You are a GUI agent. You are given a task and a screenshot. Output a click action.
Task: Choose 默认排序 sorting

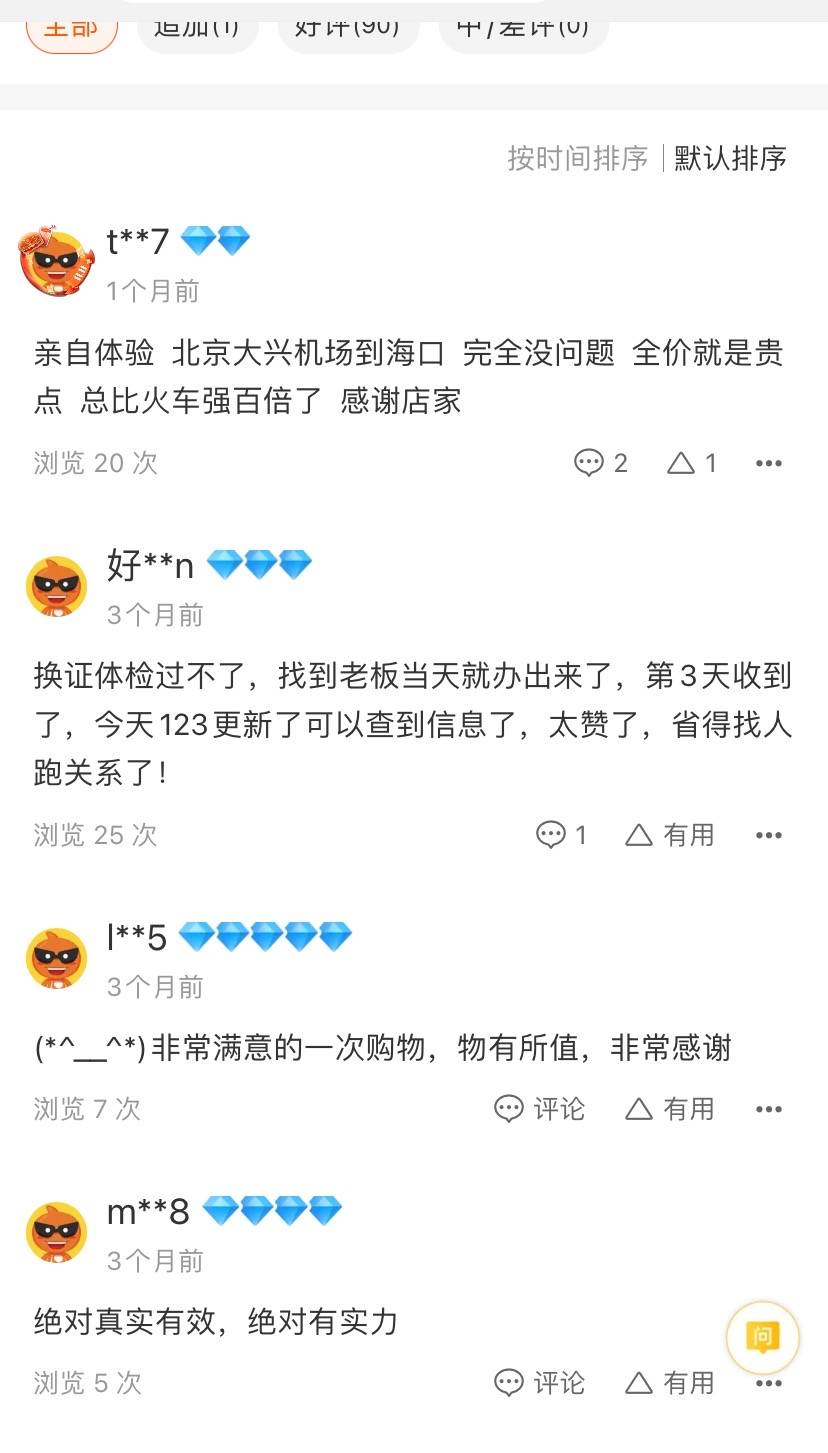point(730,158)
